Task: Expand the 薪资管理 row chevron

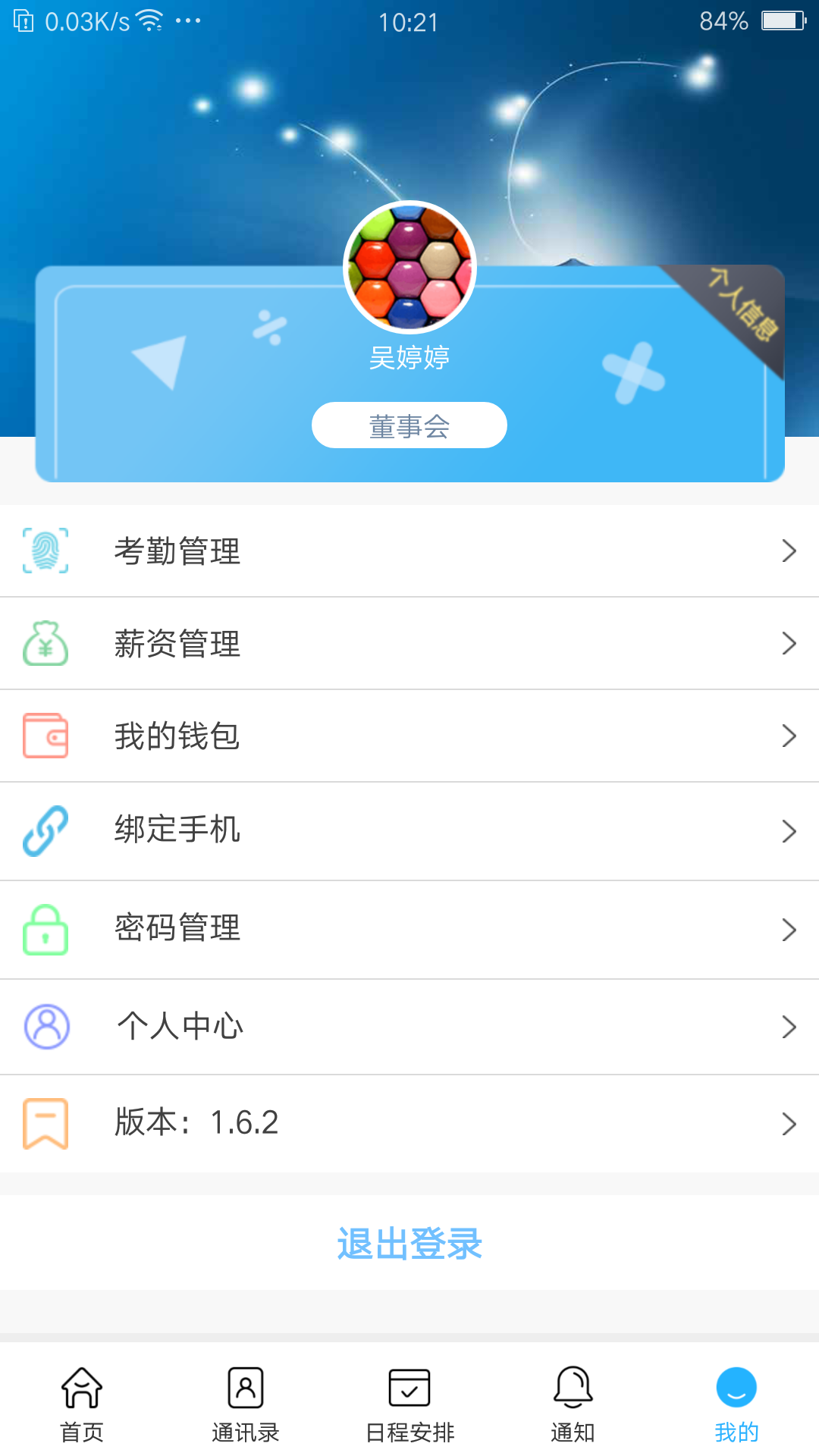Action: tap(789, 644)
